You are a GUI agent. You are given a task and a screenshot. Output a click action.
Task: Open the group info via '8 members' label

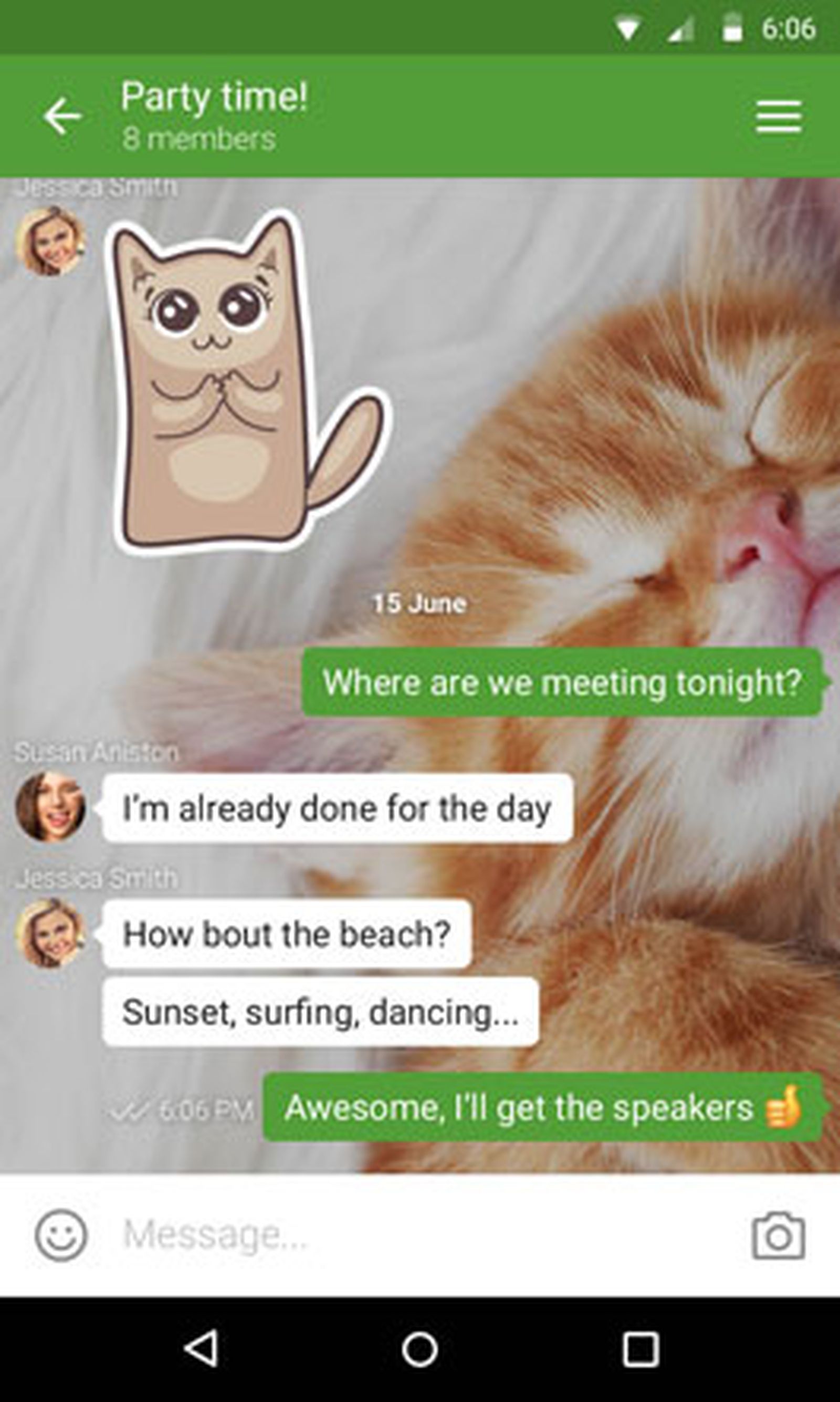pyautogui.click(x=199, y=138)
